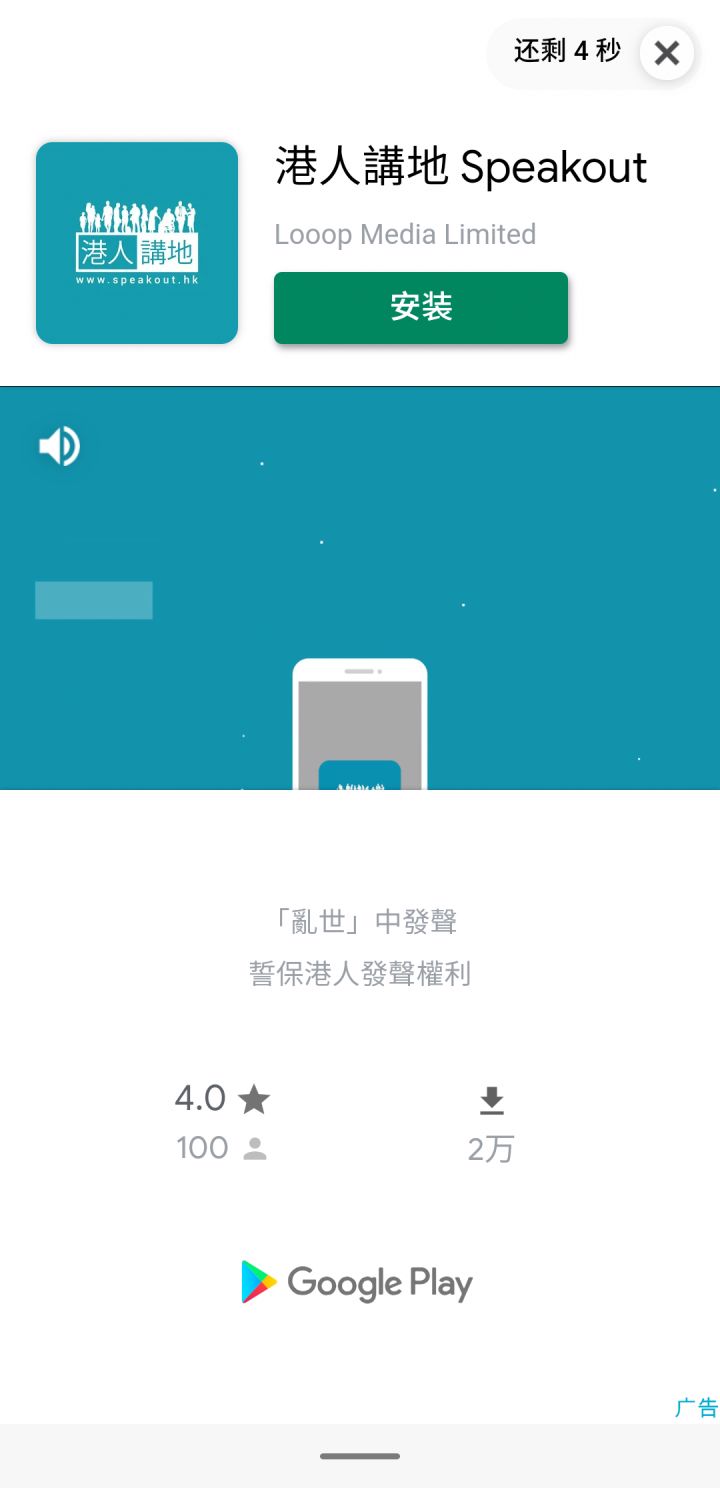Click the 2万 downloads count
The width and height of the screenshot is (720, 1488).
[491, 1148]
